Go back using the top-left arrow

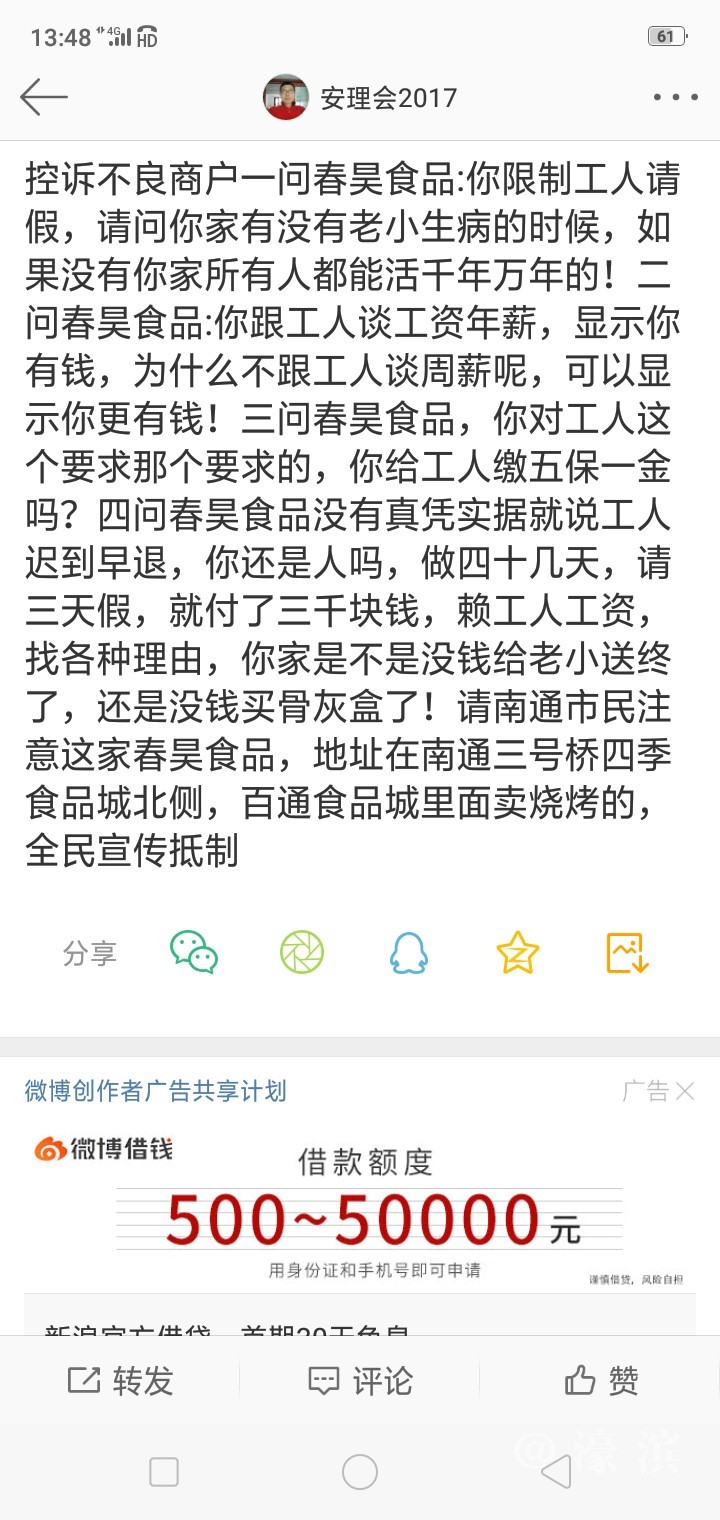click(43, 97)
